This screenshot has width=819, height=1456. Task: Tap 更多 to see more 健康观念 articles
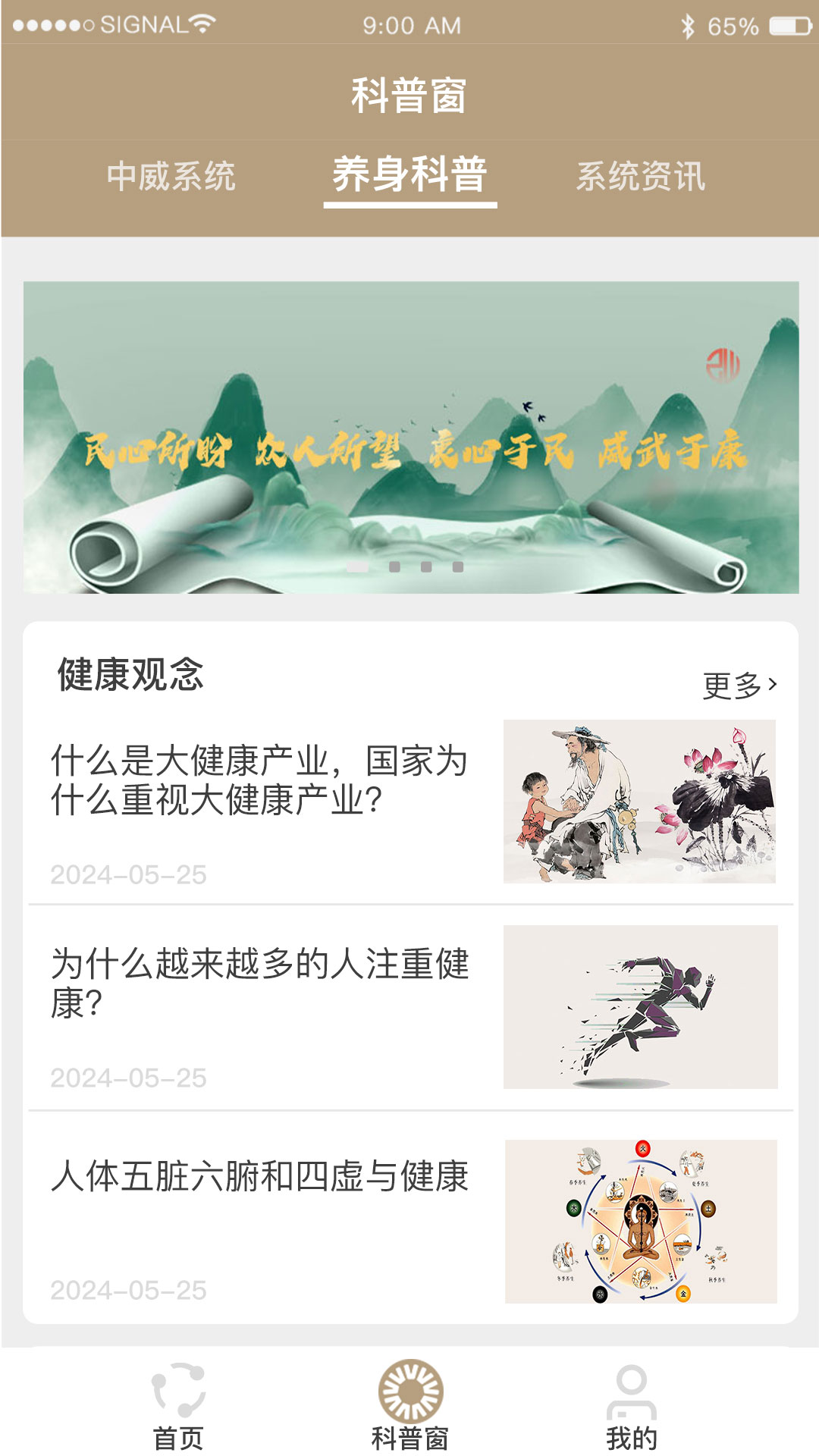click(739, 686)
